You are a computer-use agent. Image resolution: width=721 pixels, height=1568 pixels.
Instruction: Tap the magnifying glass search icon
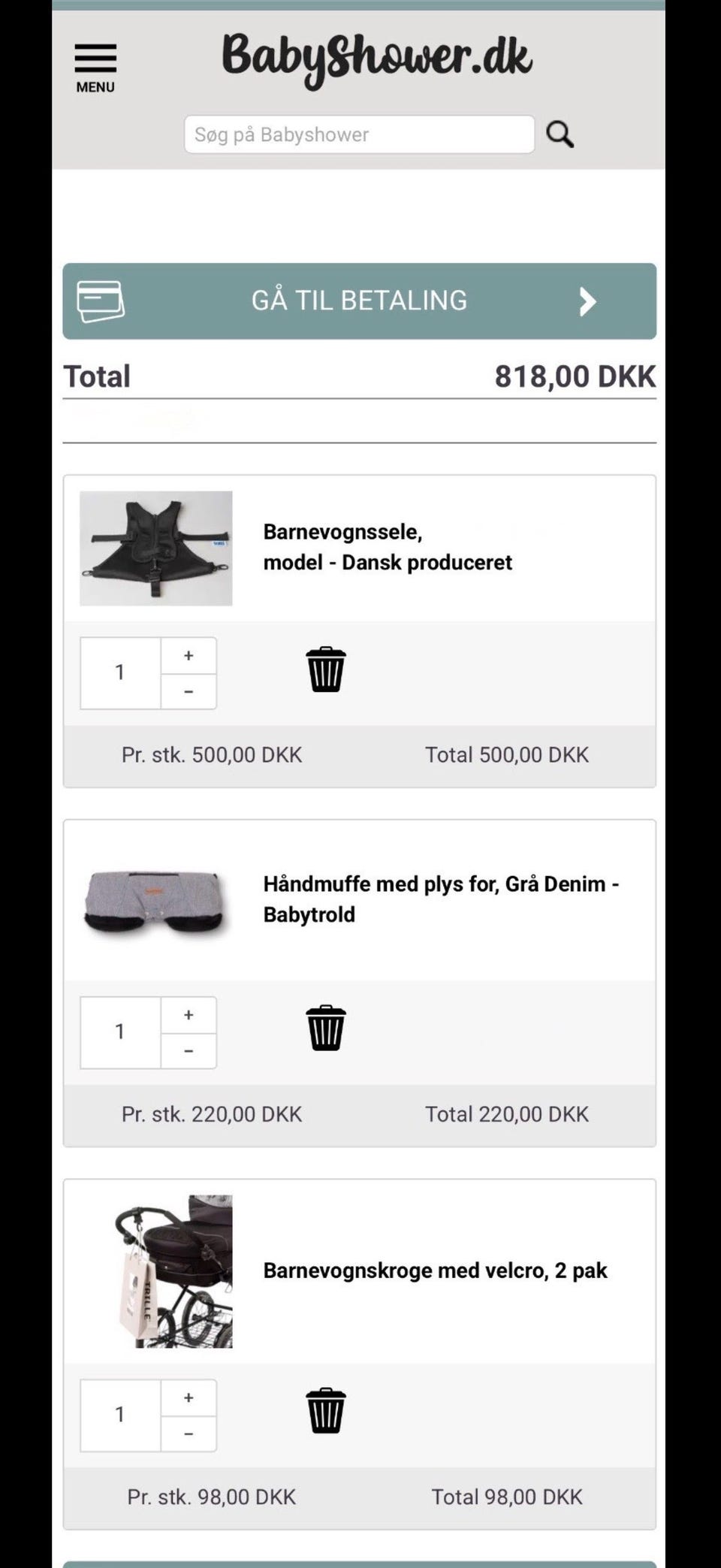pos(560,134)
